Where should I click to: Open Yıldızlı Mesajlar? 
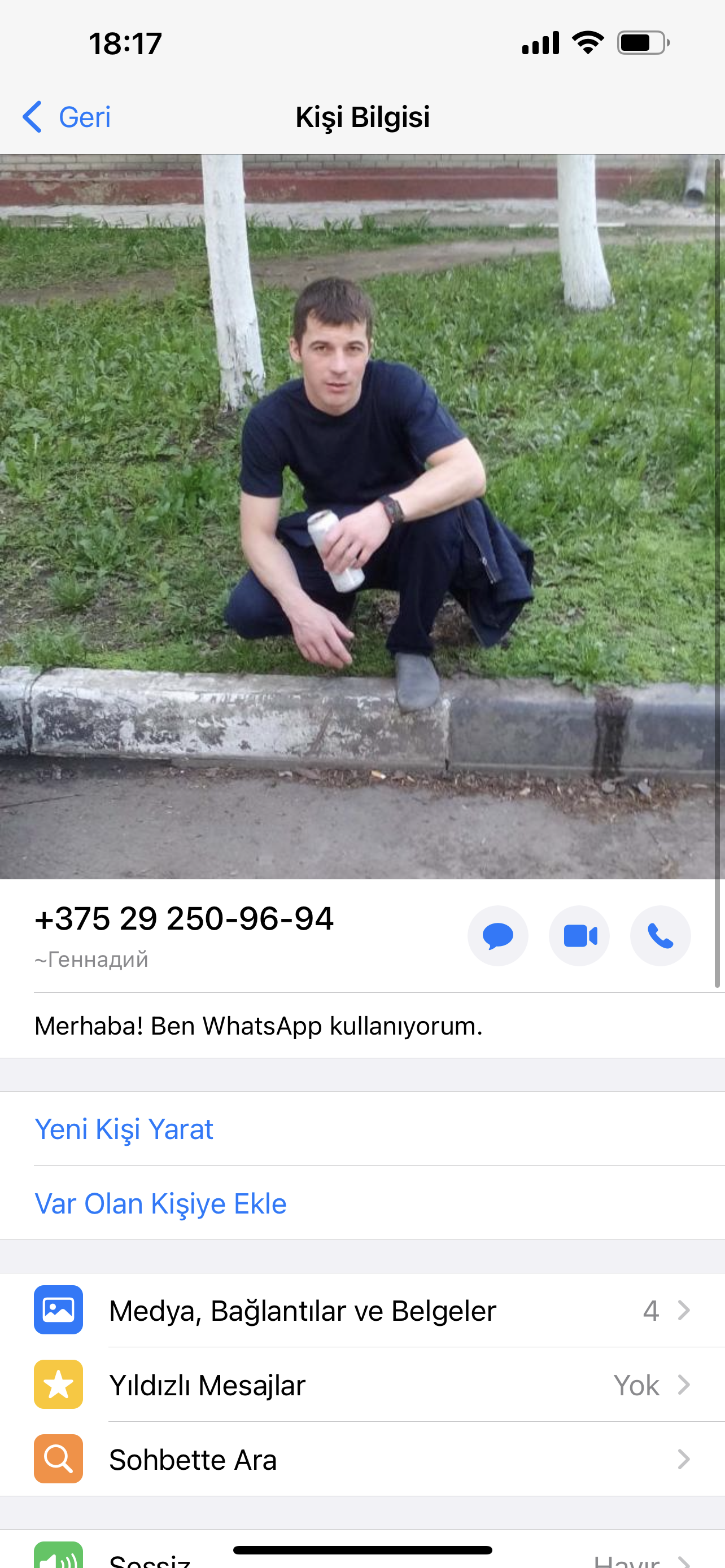click(362, 1385)
